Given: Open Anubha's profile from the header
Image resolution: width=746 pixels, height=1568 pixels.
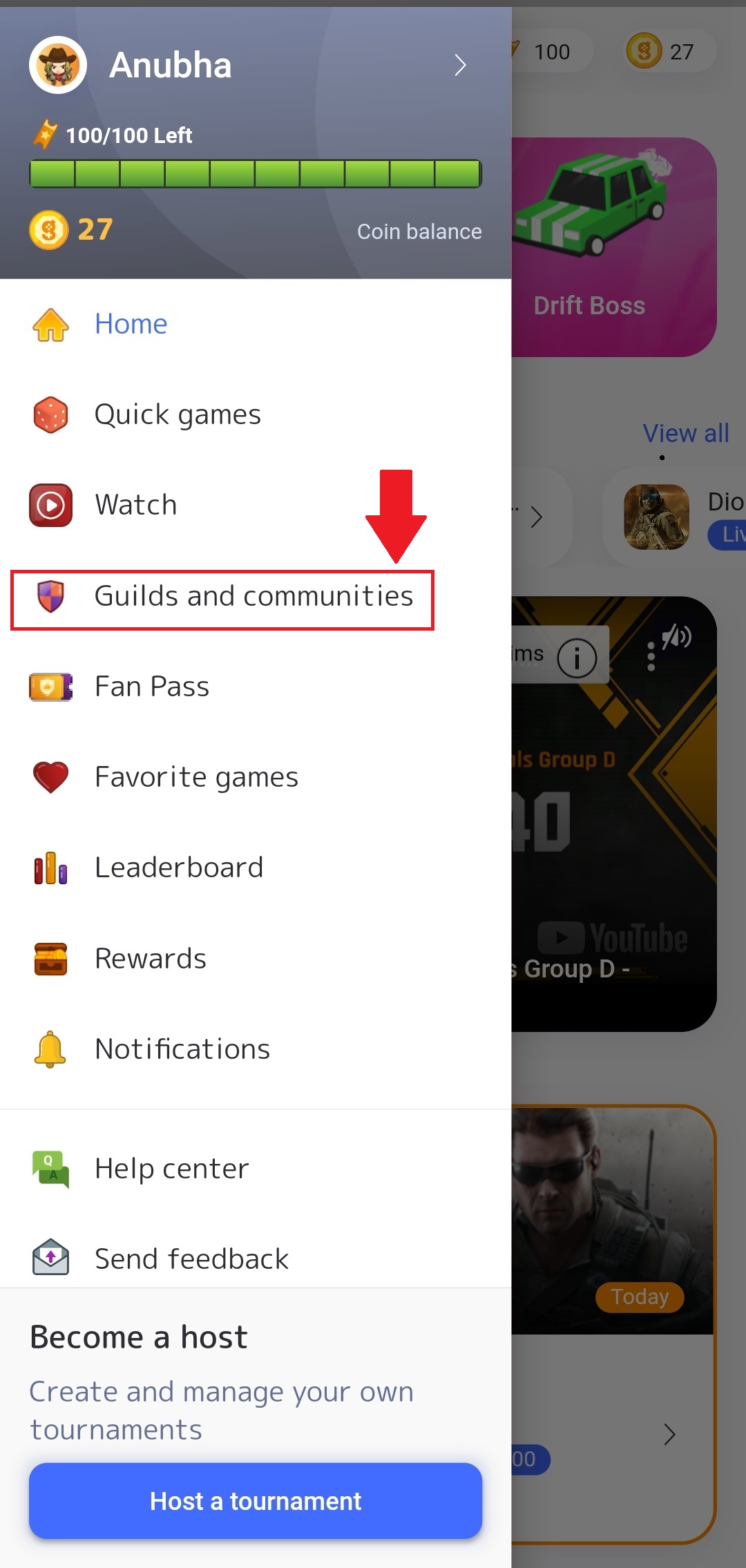Looking at the screenshot, I should 249,65.
